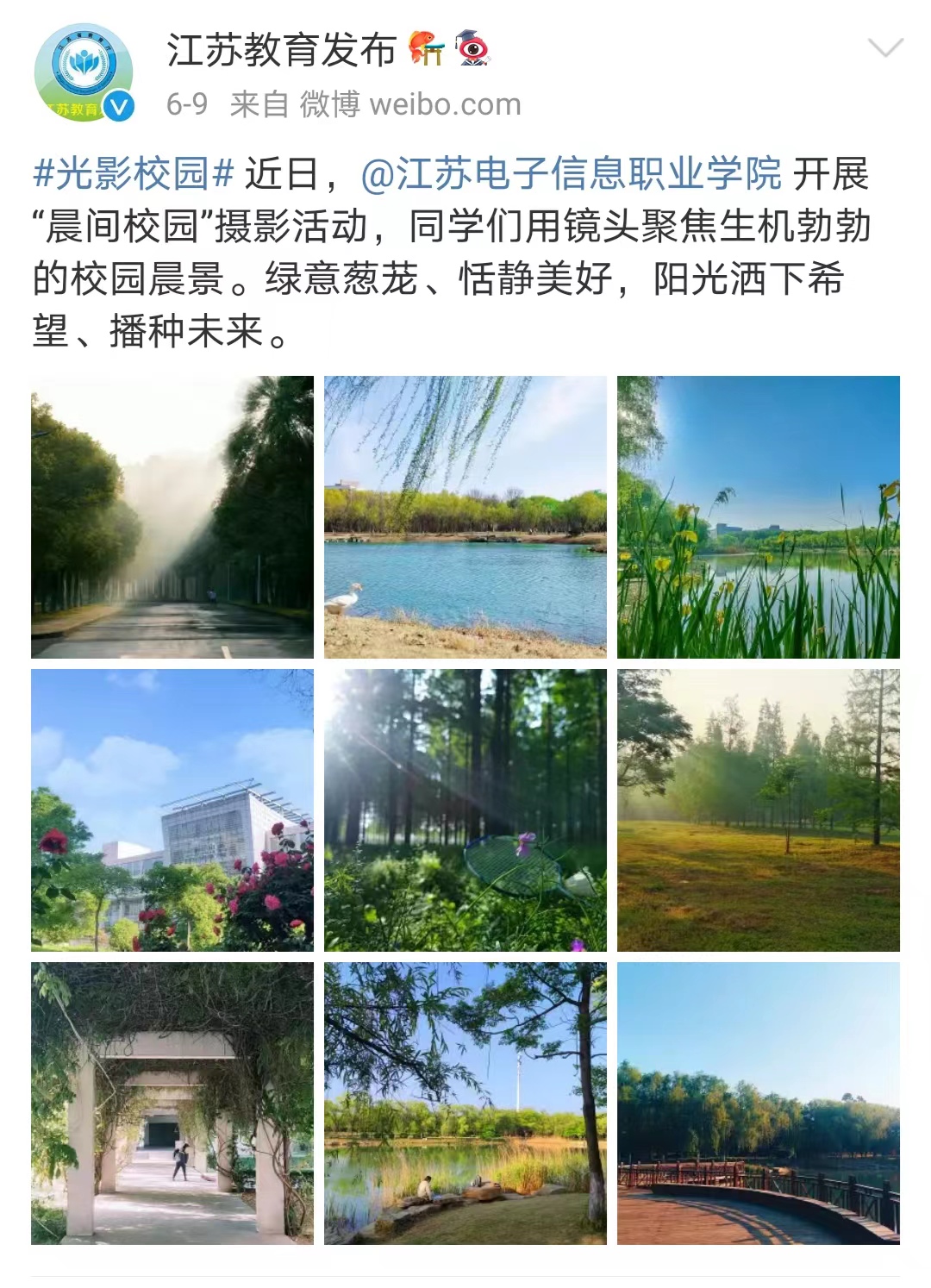The image size is (931, 1288).
Task: Expand the post options chevron
Action: [884, 48]
